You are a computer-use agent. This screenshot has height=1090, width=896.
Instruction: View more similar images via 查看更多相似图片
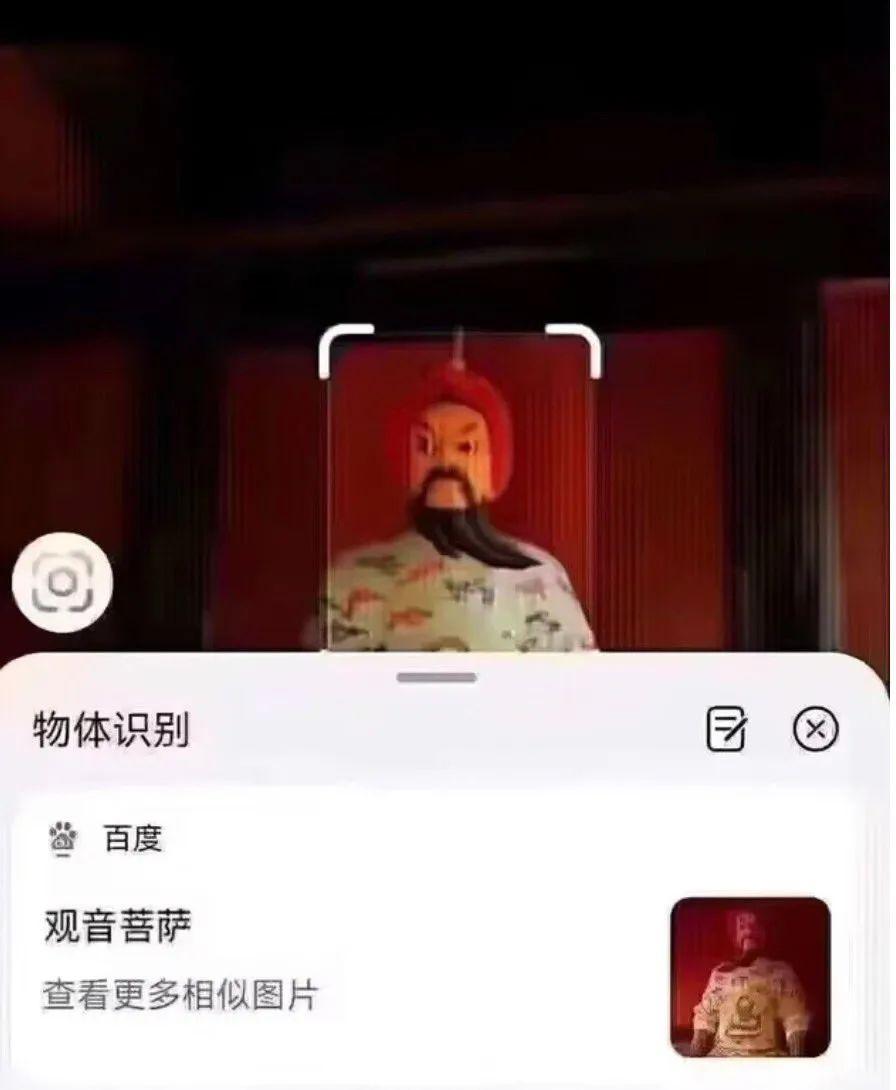click(x=180, y=996)
